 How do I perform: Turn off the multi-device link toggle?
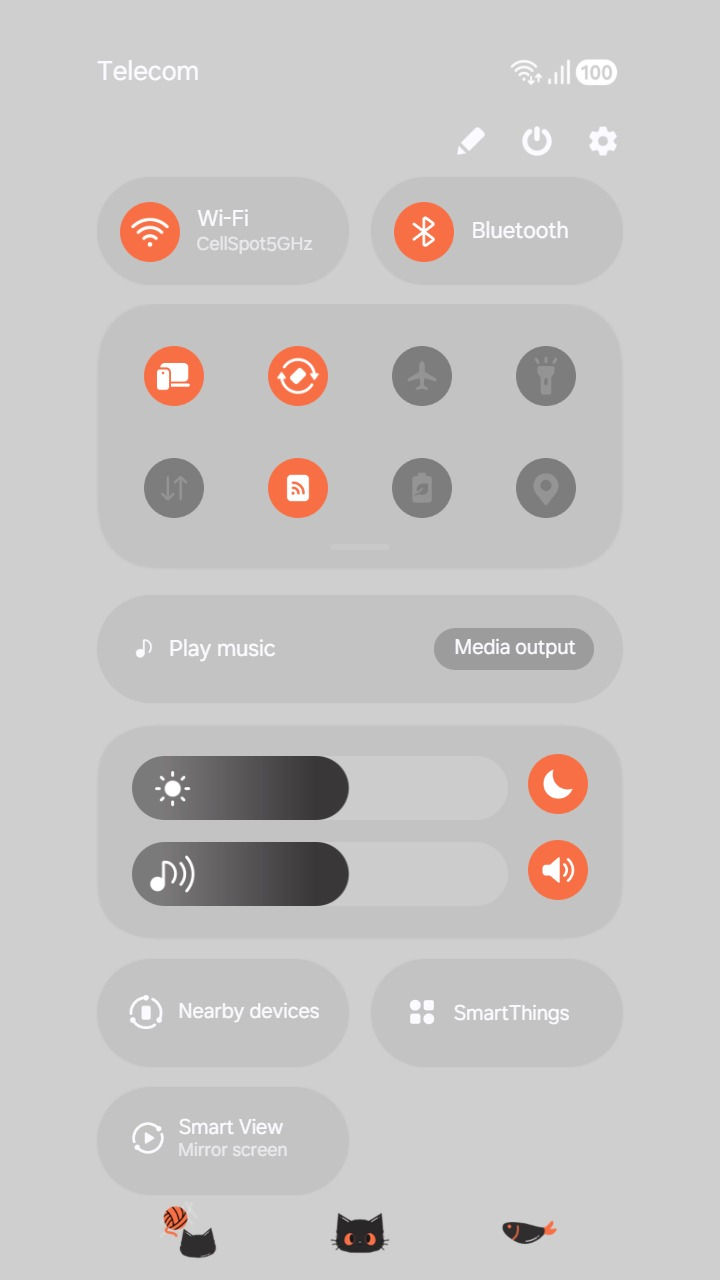pos(174,376)
